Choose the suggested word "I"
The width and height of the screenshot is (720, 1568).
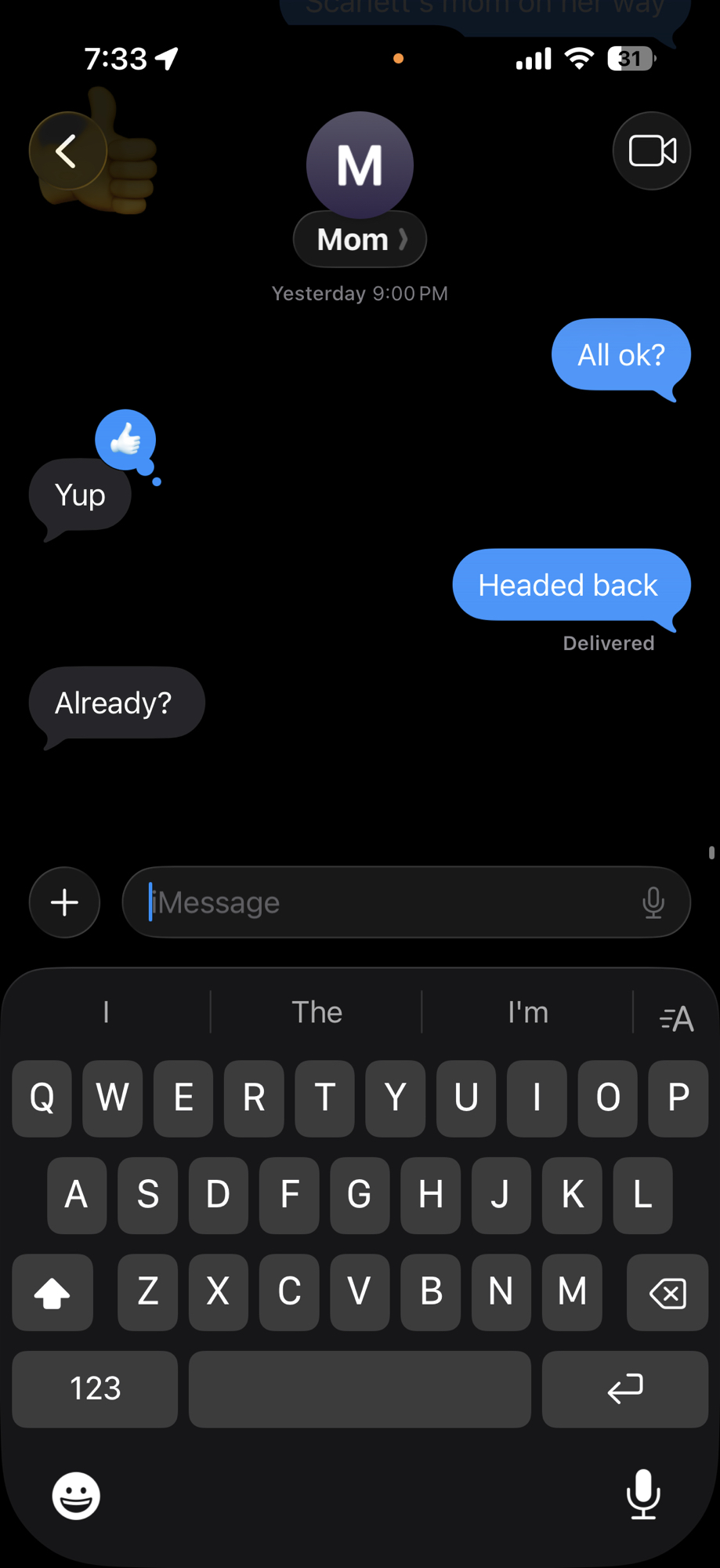tap(106, 1012)
